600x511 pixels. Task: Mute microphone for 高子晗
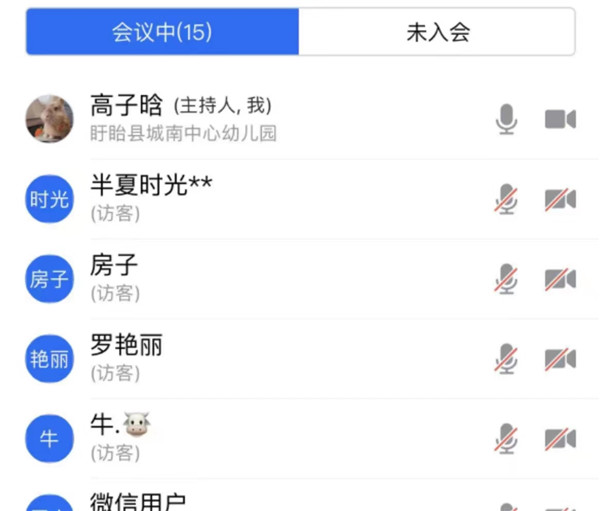pos(507,120)
